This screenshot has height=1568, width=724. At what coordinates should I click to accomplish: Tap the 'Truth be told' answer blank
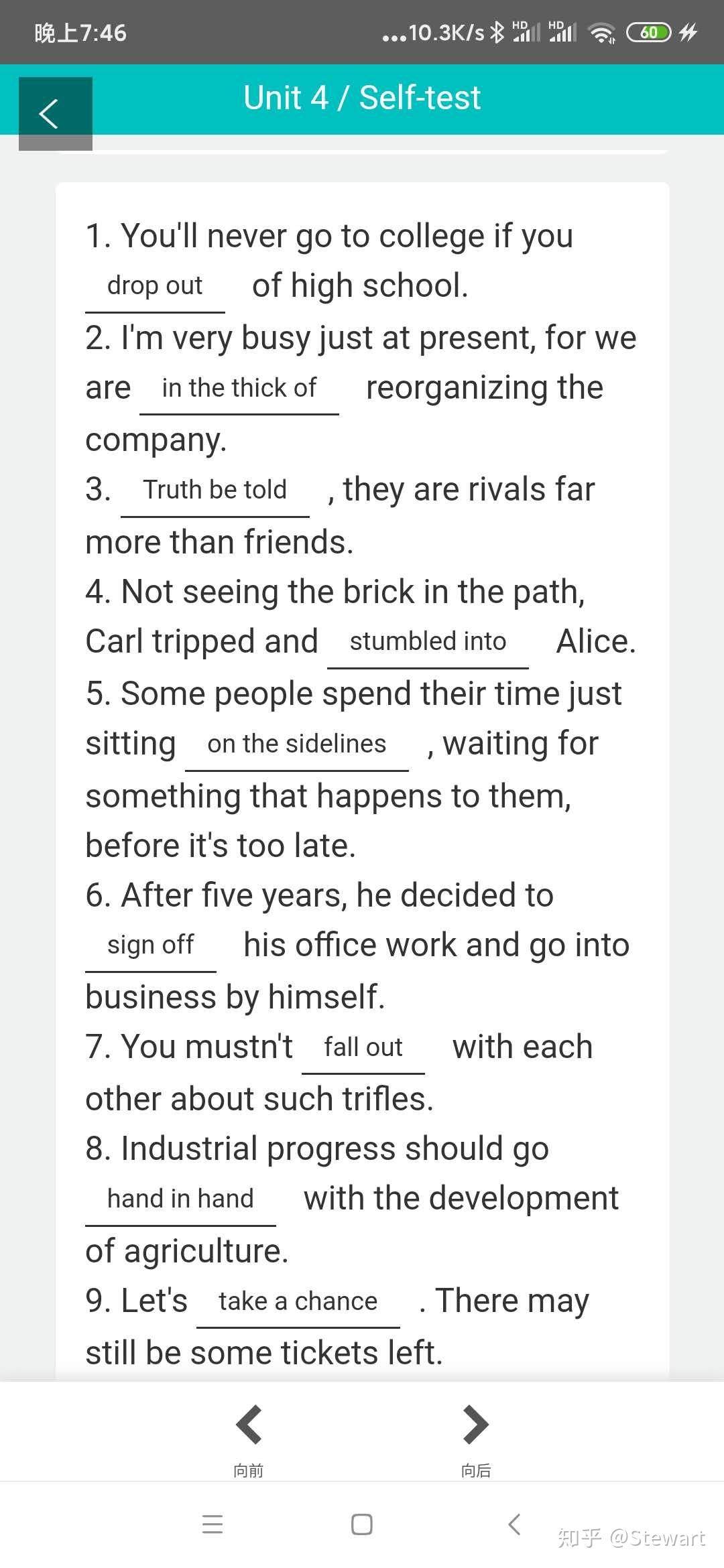pyautogui.click(x=215, y=491)
